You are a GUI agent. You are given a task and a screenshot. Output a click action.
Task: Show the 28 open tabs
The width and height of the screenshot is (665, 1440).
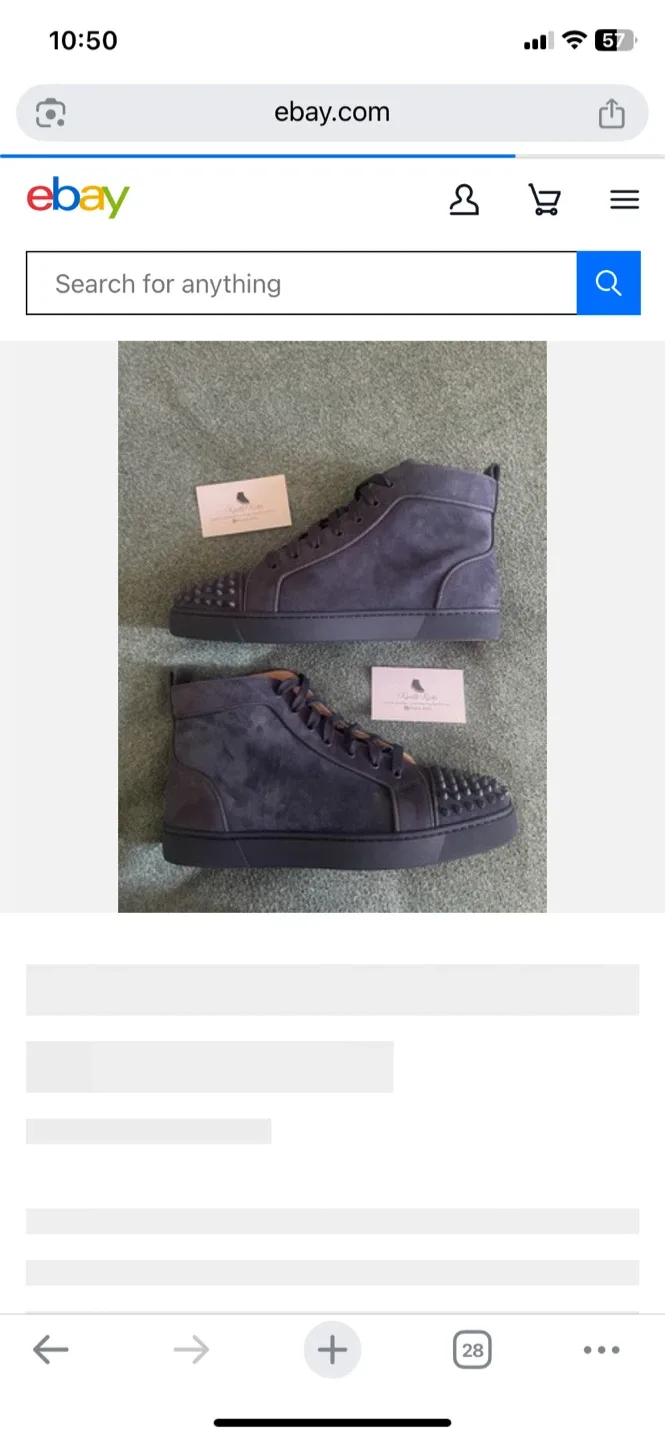pos(472,1350)
